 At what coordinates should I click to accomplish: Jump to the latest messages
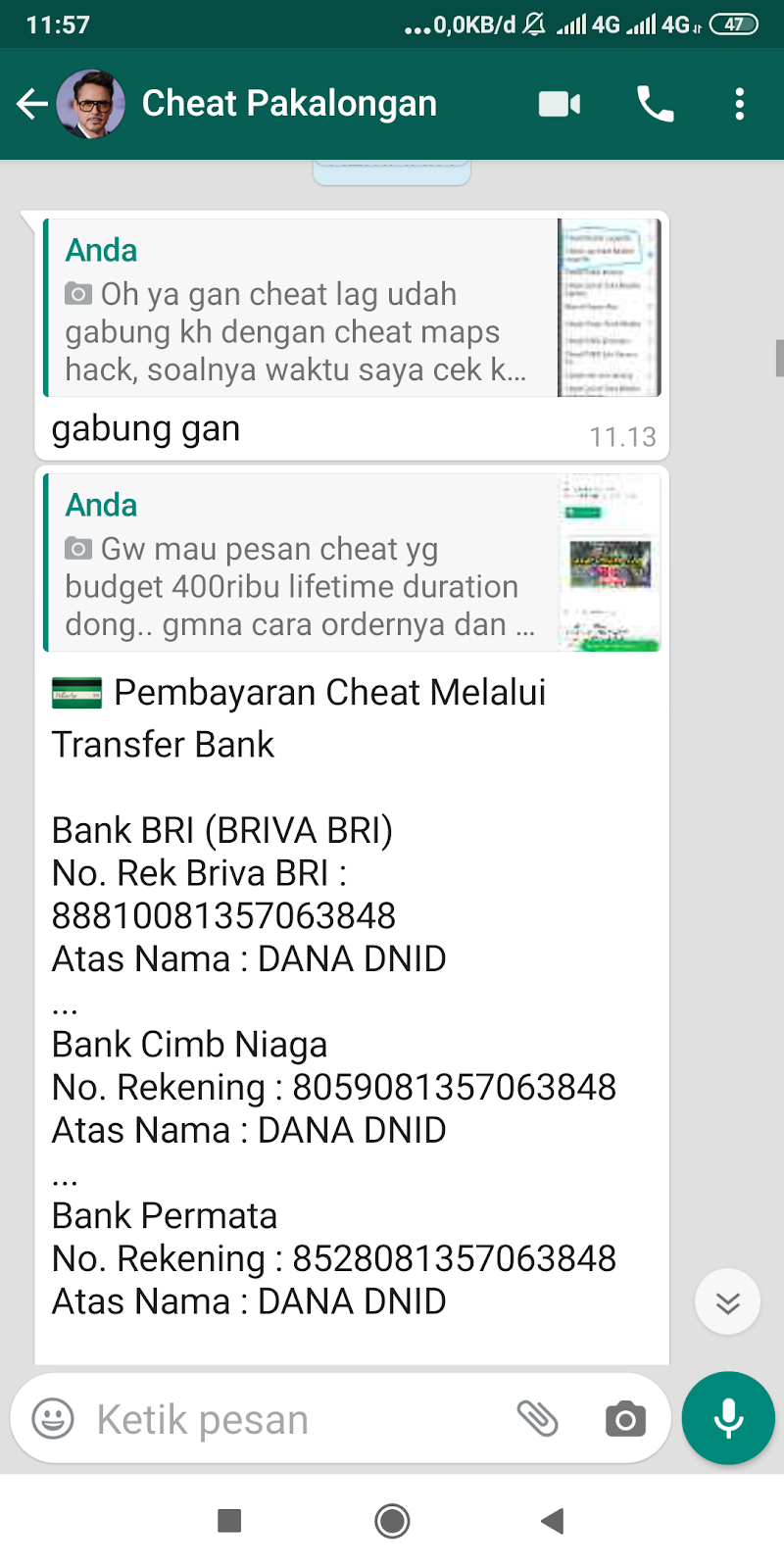click(727, 1302)
